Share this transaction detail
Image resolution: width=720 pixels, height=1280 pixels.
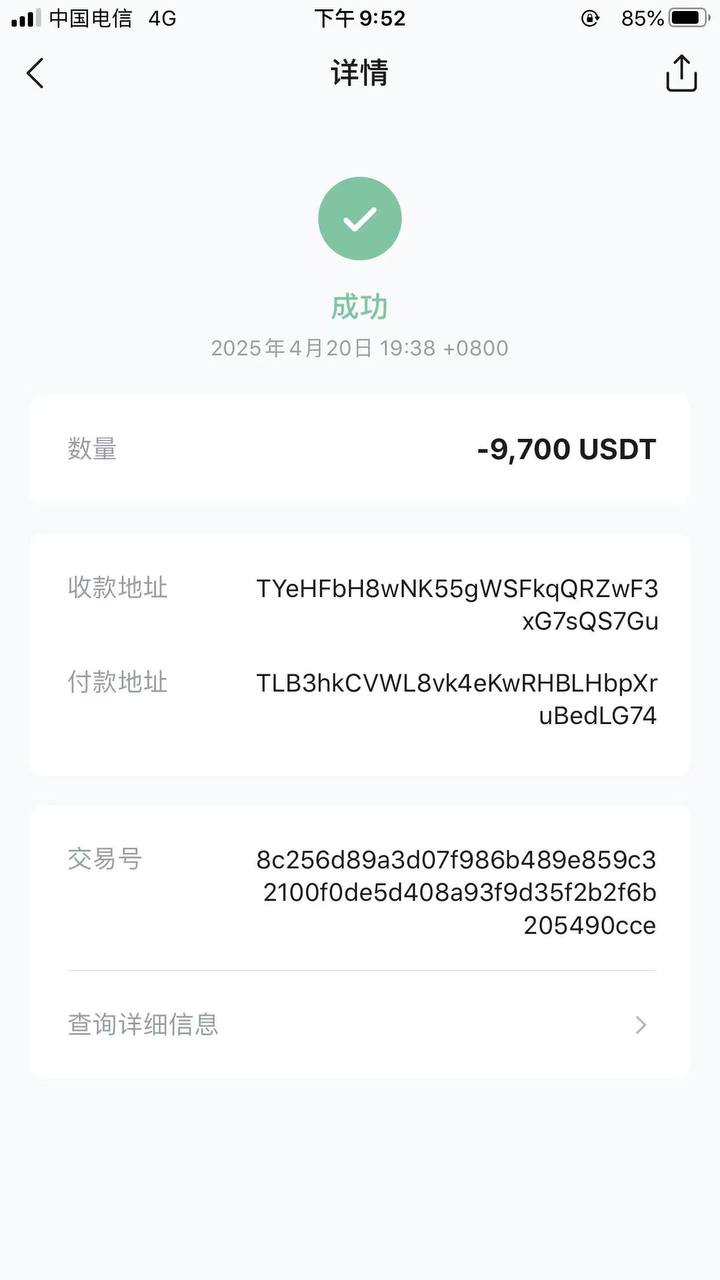point(681,73)
